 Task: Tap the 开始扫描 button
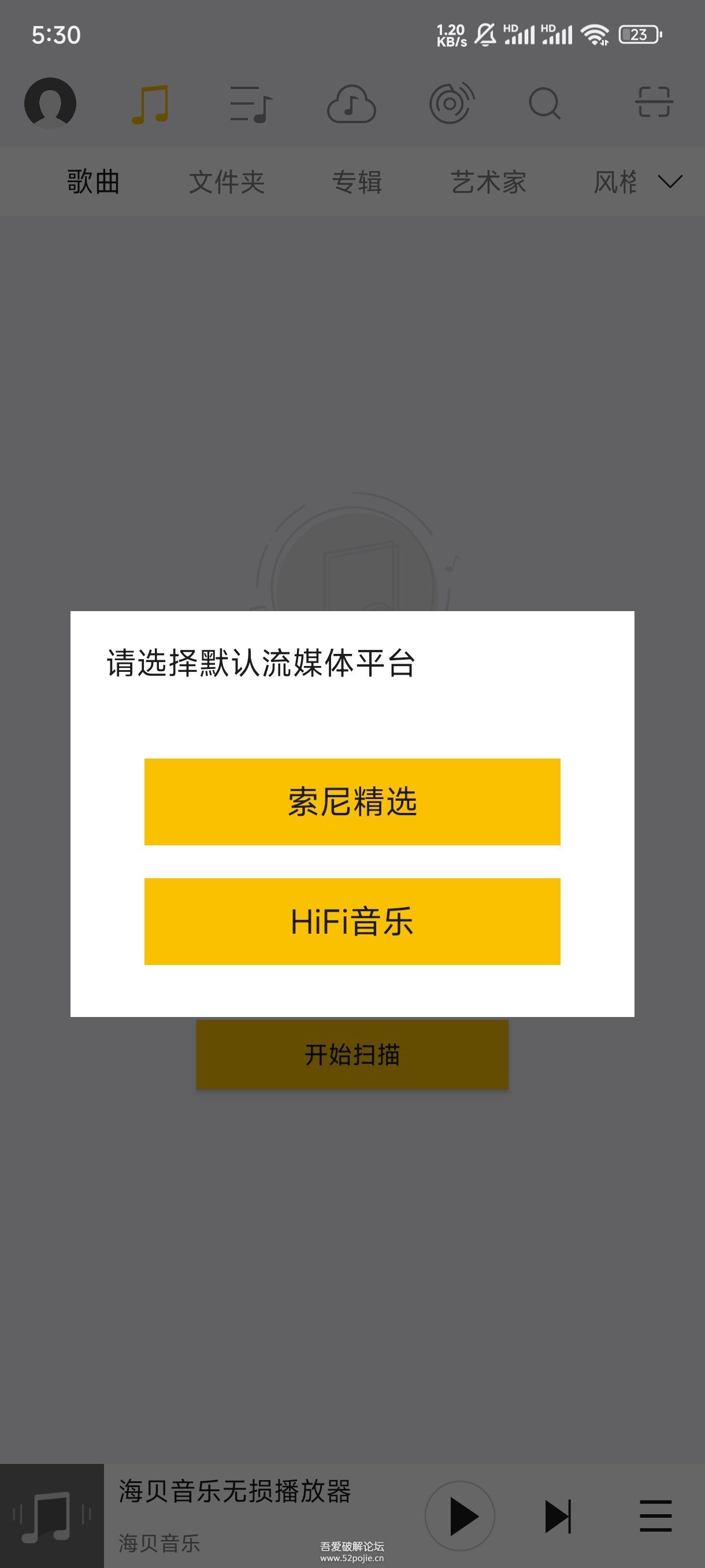pos(352,1054)
